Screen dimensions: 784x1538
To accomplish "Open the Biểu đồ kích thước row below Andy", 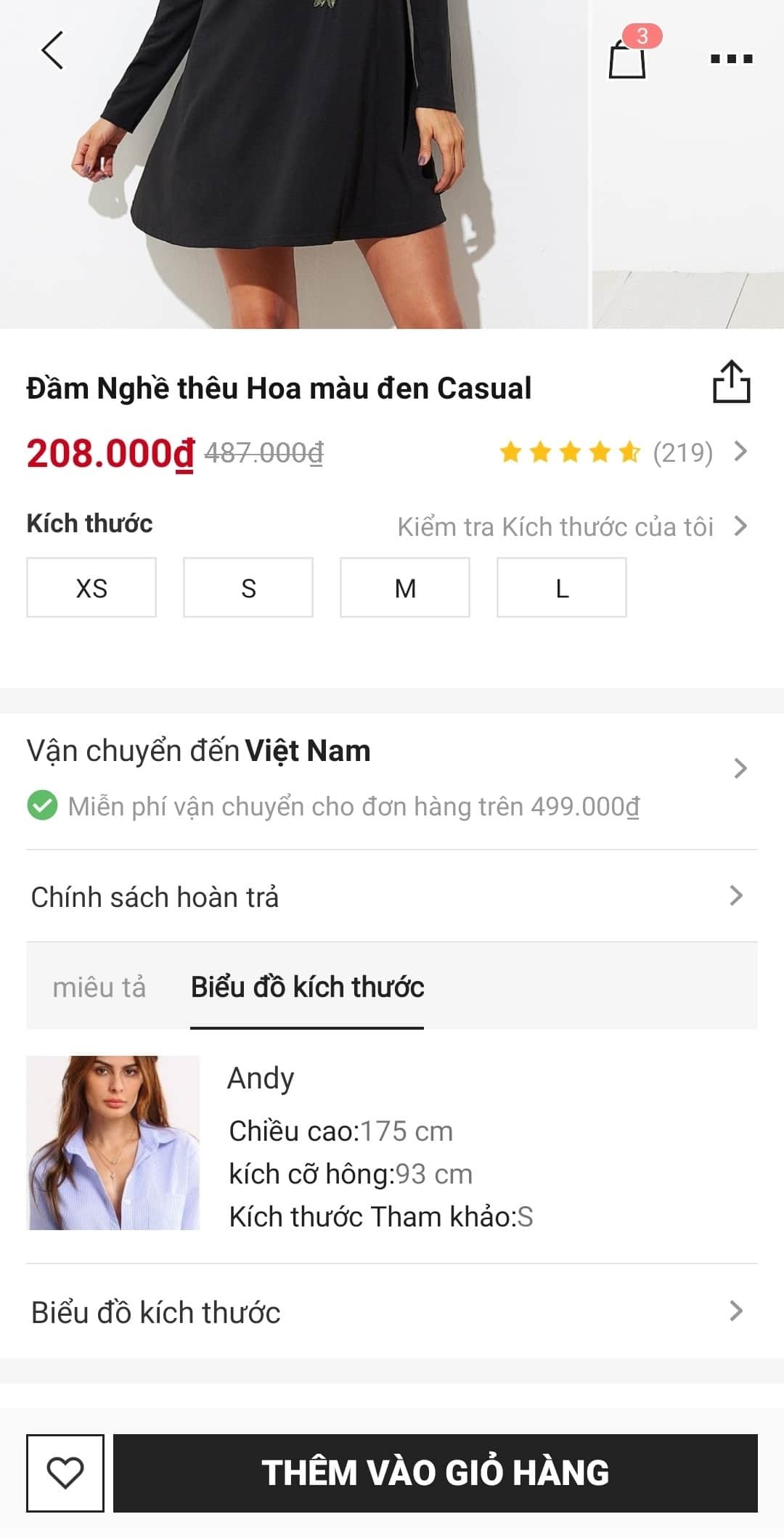I will tap(392, 1312).
